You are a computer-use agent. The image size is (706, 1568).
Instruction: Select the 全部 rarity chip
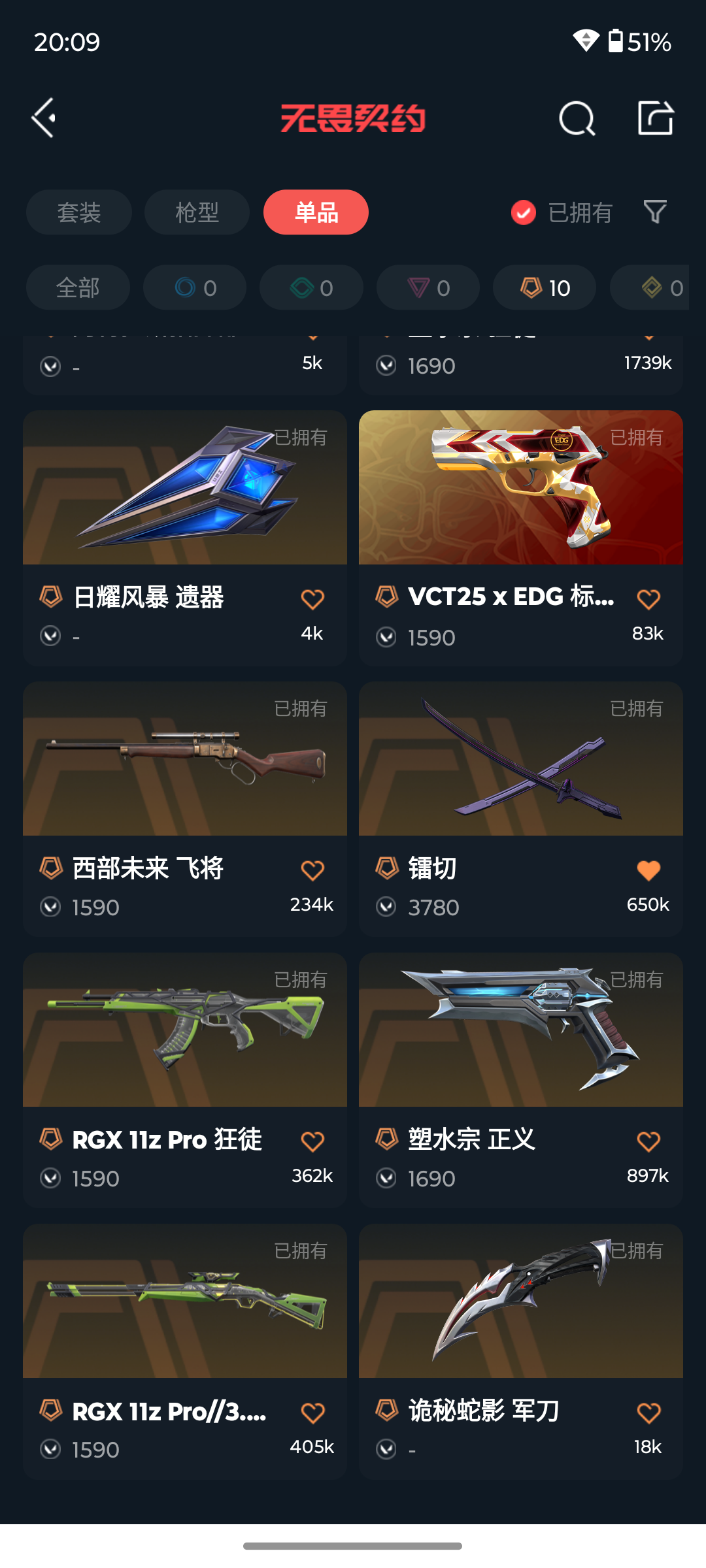78,287
